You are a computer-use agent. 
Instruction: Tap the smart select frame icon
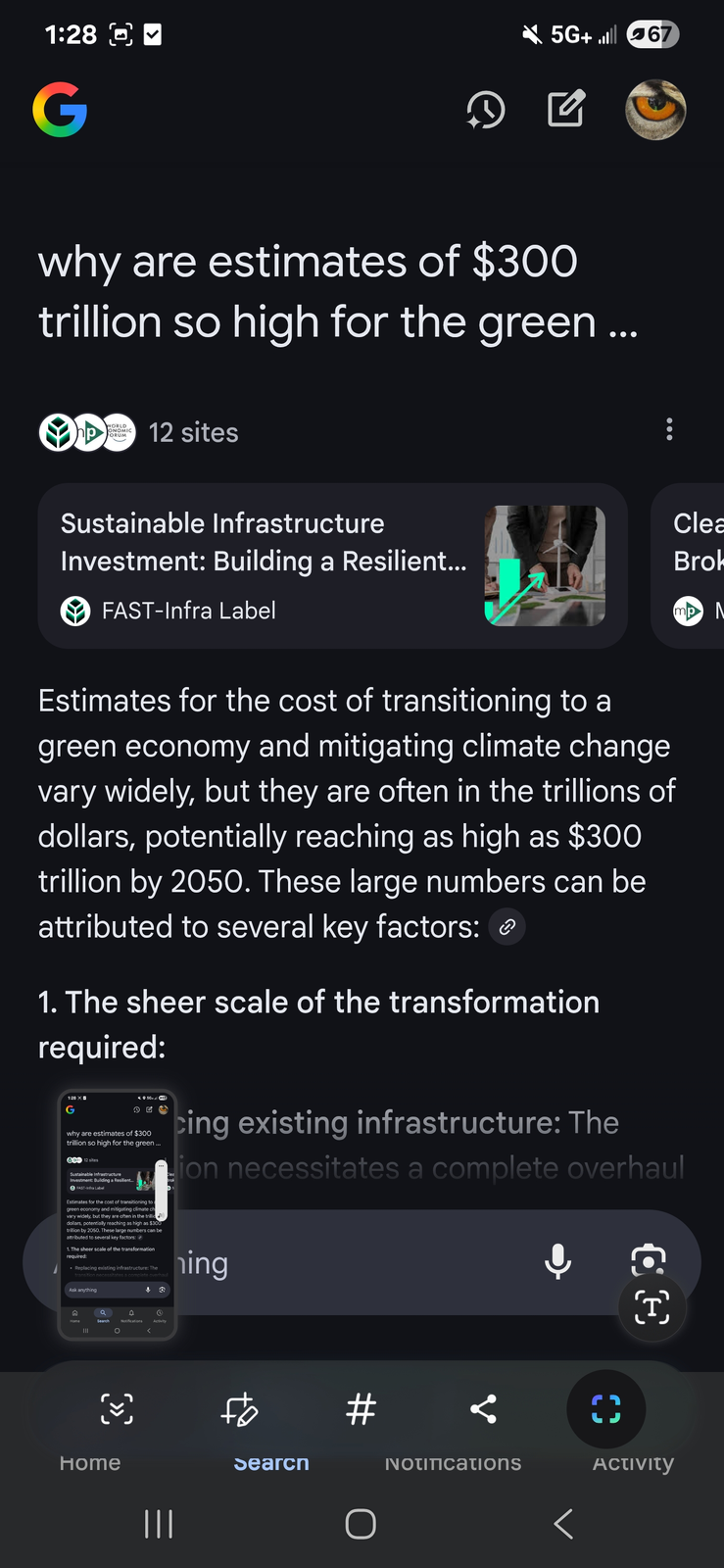coord(605,1409)
